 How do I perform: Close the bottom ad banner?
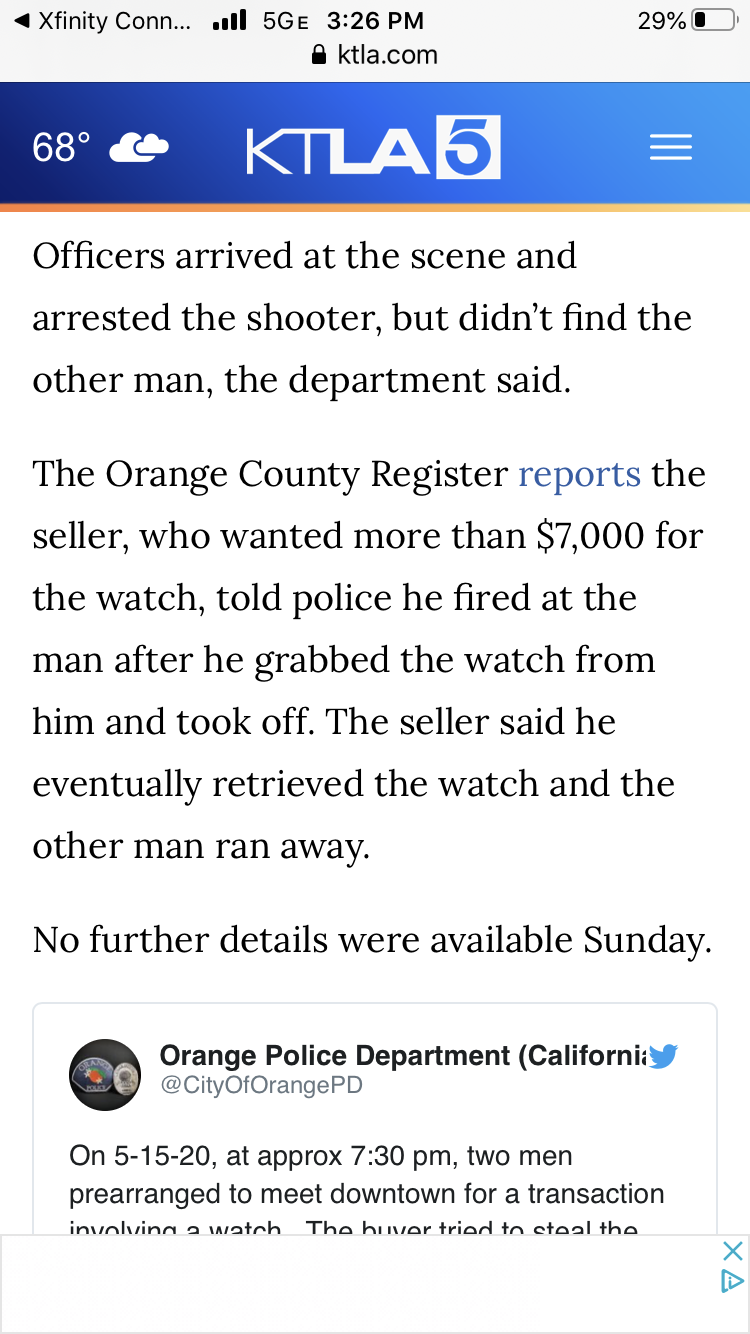(x=732, y=1250)
